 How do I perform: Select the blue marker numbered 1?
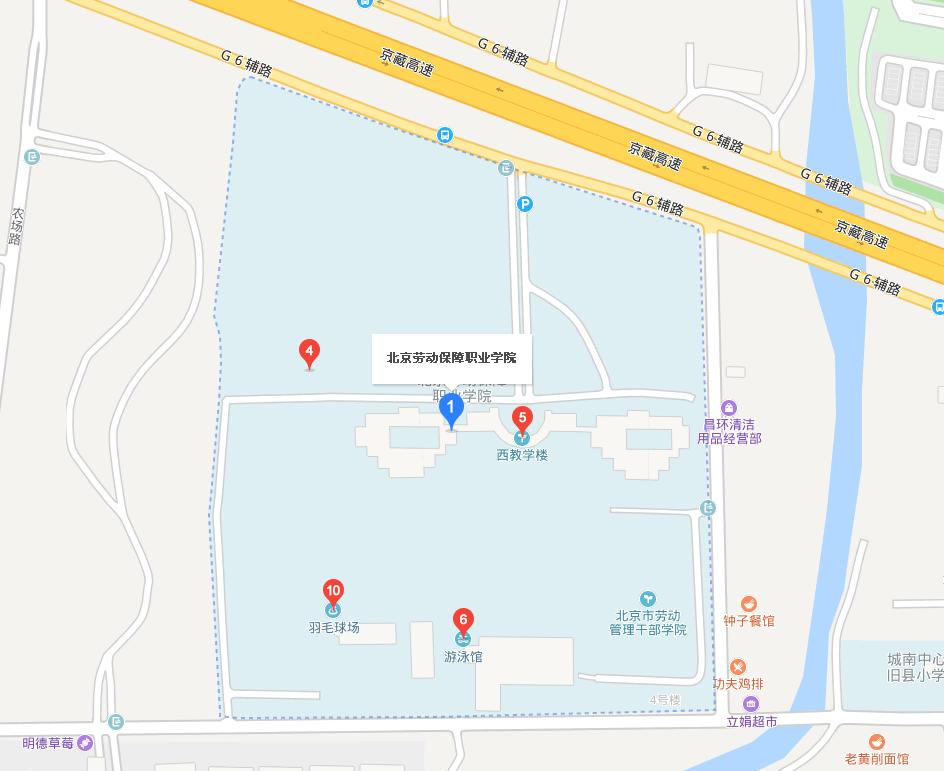[x=451, y=409]
